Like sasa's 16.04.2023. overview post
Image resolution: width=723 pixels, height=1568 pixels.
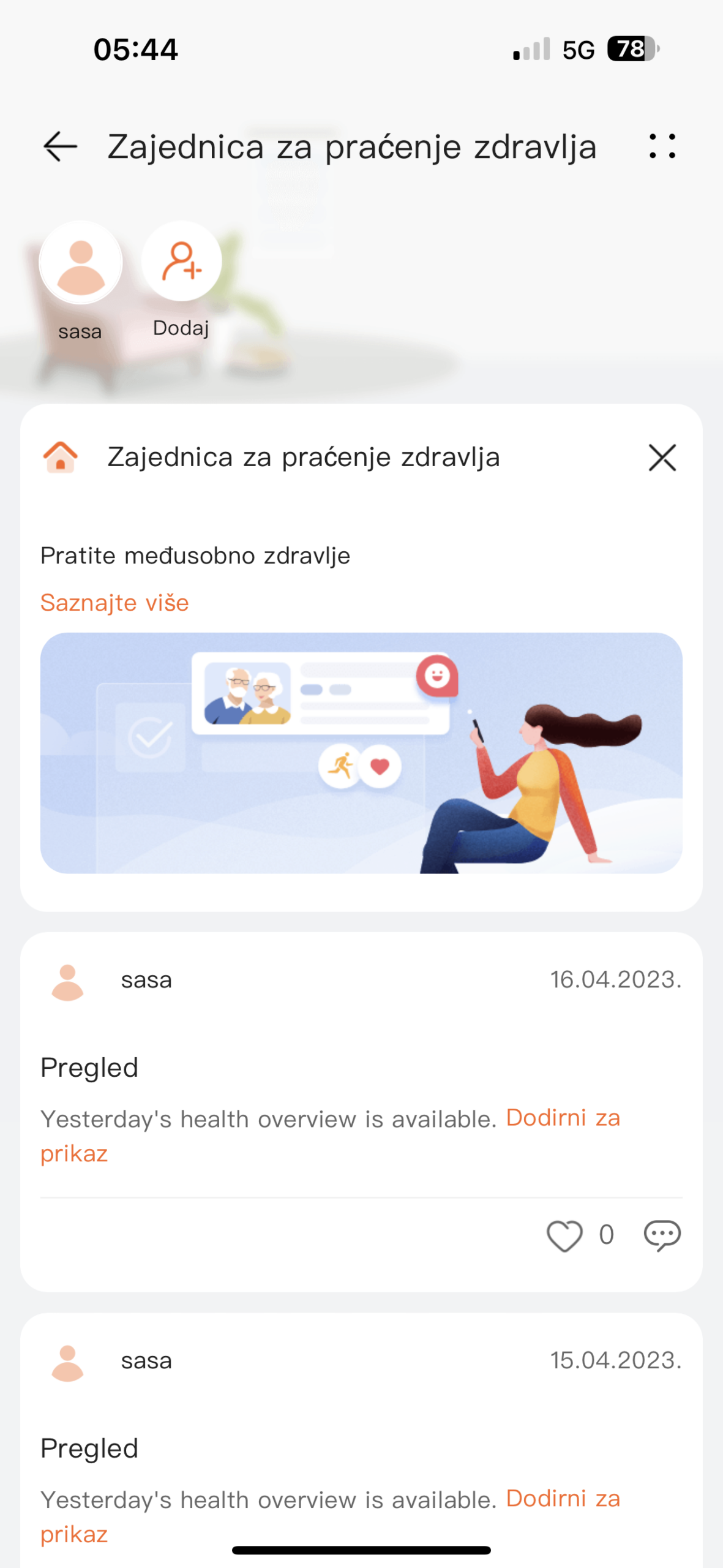click(564, 1235)
